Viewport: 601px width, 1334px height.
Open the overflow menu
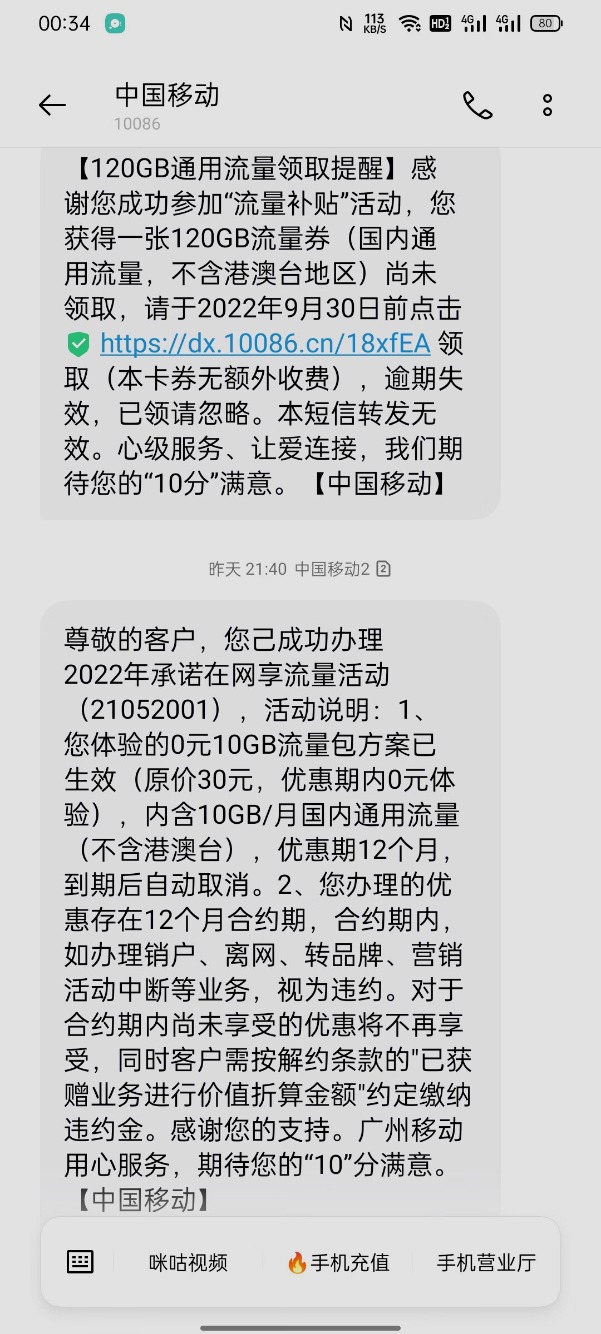coord(547,105)
